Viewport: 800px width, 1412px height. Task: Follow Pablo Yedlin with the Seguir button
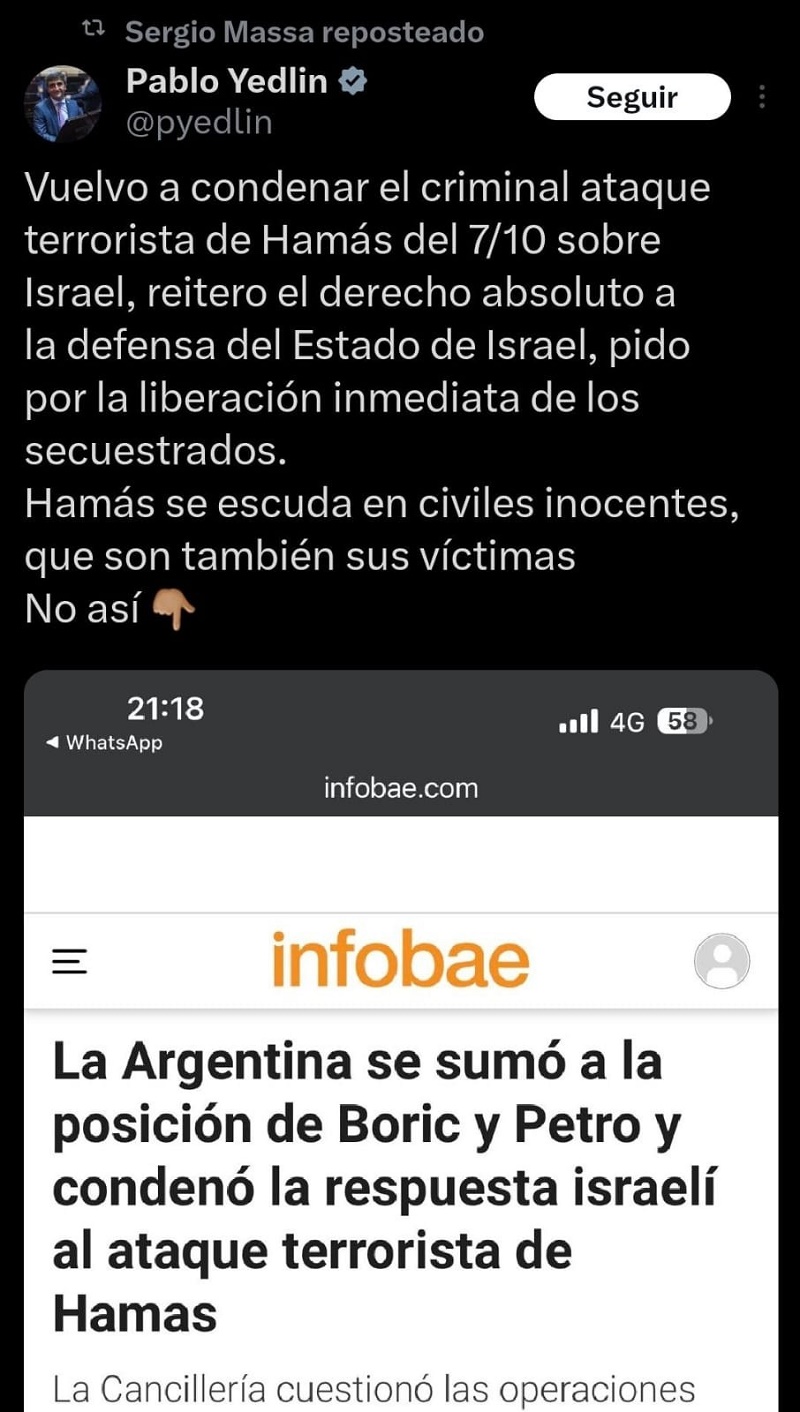632,97
